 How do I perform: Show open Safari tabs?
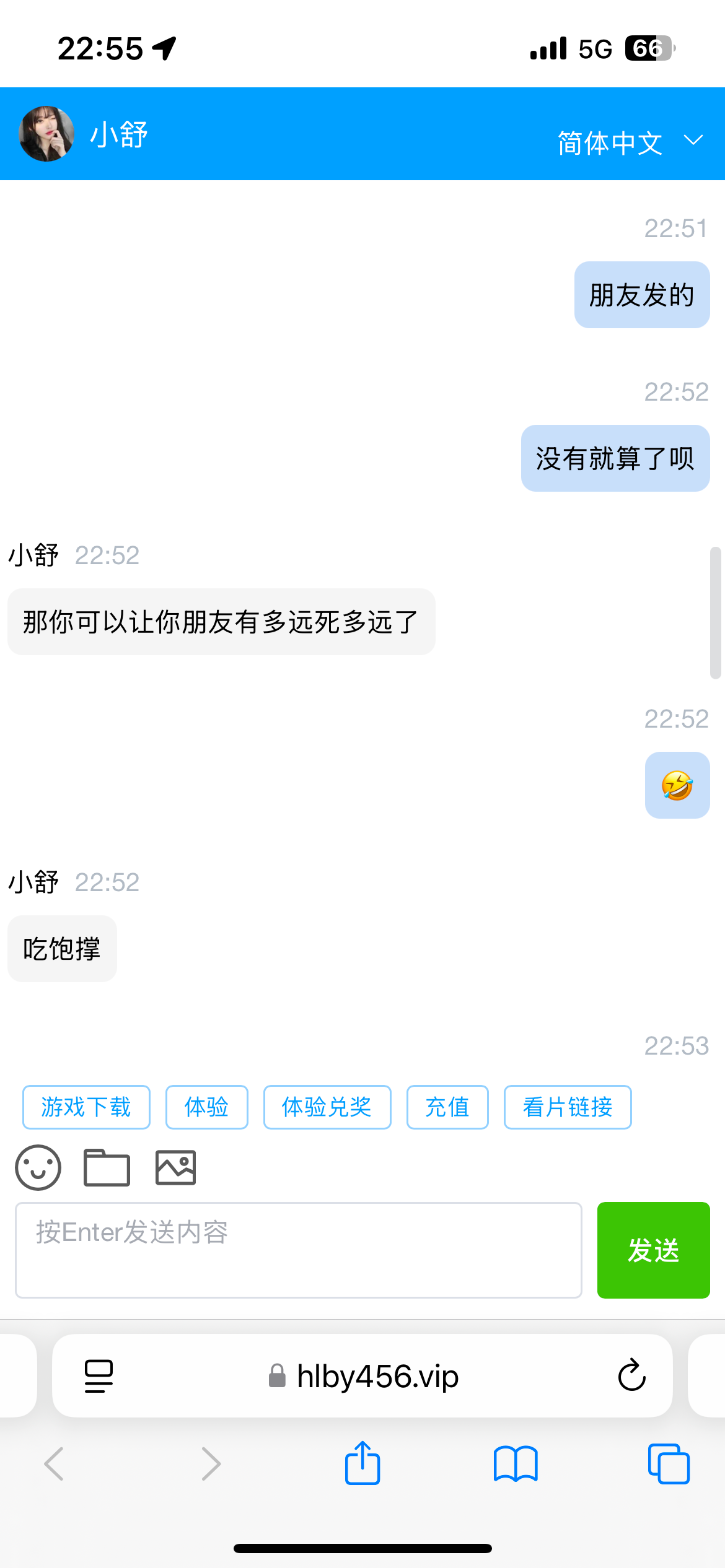click(669, 1463)
